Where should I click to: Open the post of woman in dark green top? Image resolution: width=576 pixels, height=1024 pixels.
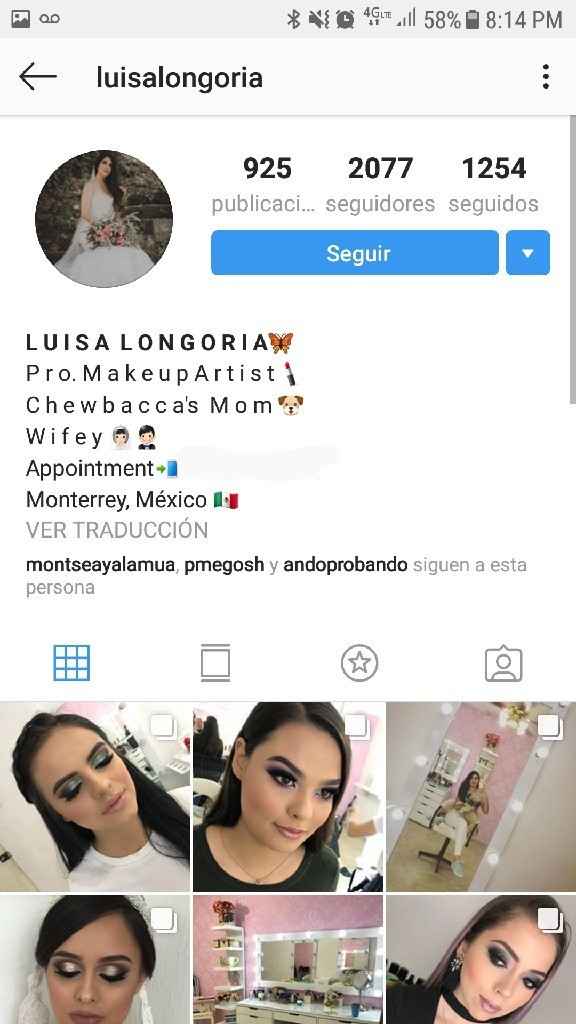[x=288, y=797]
